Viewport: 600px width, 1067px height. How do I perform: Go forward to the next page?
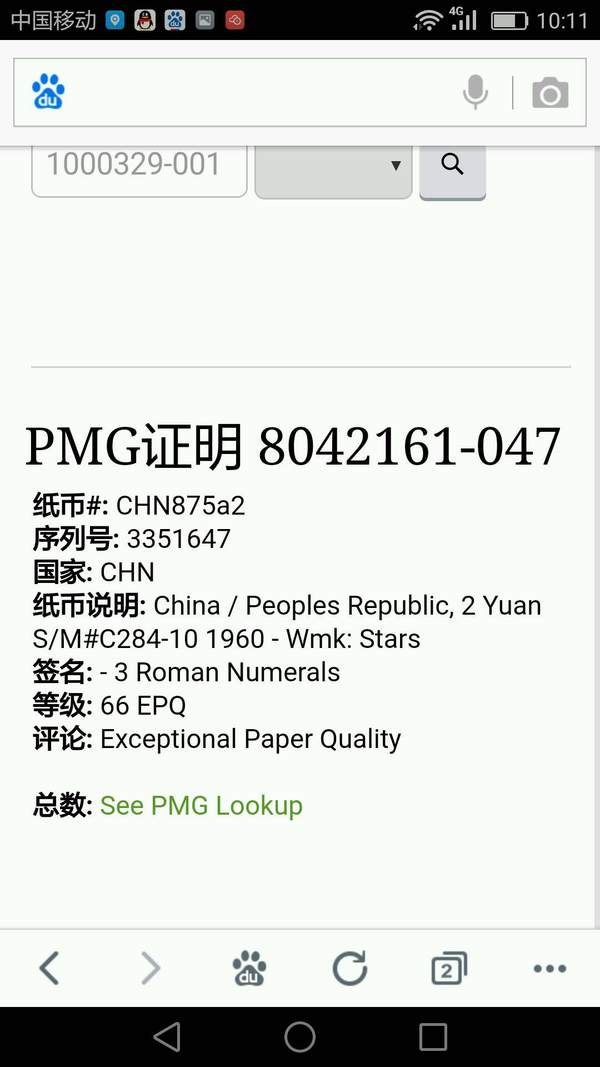(x=150, y=968)
